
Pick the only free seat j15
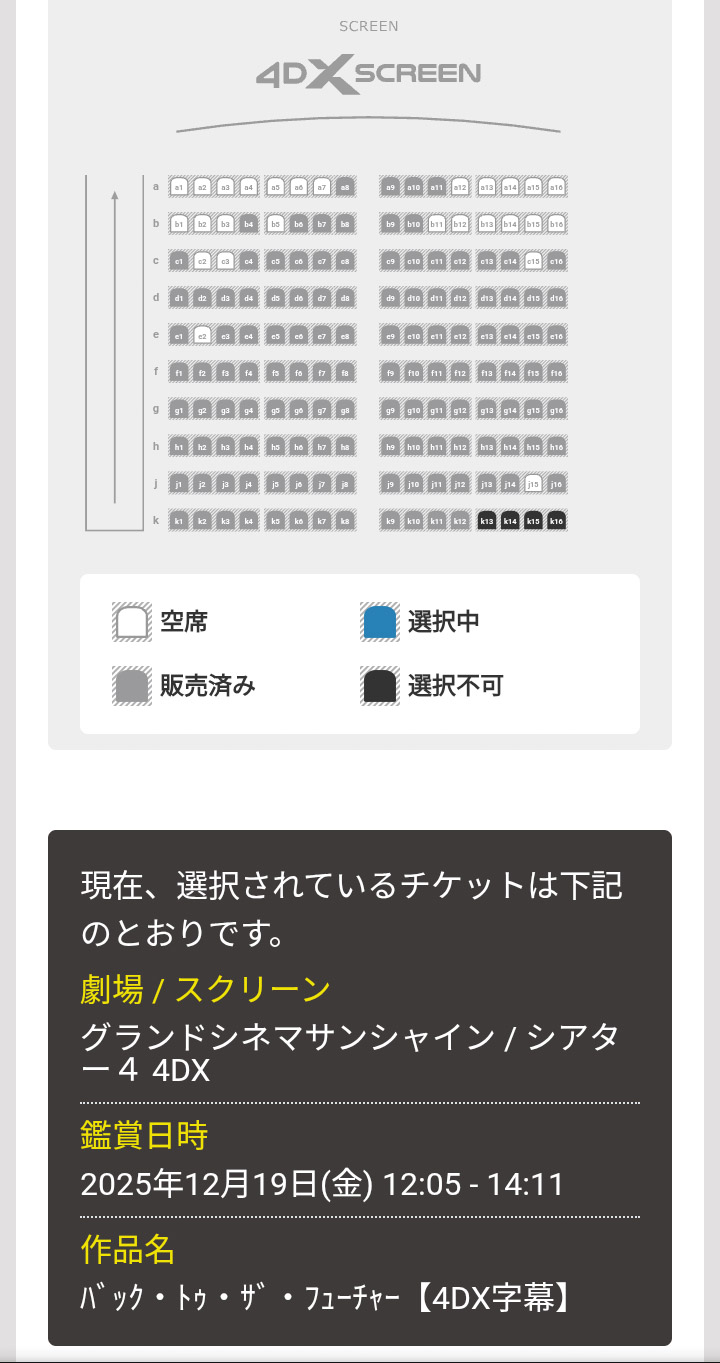click(534, 484)
